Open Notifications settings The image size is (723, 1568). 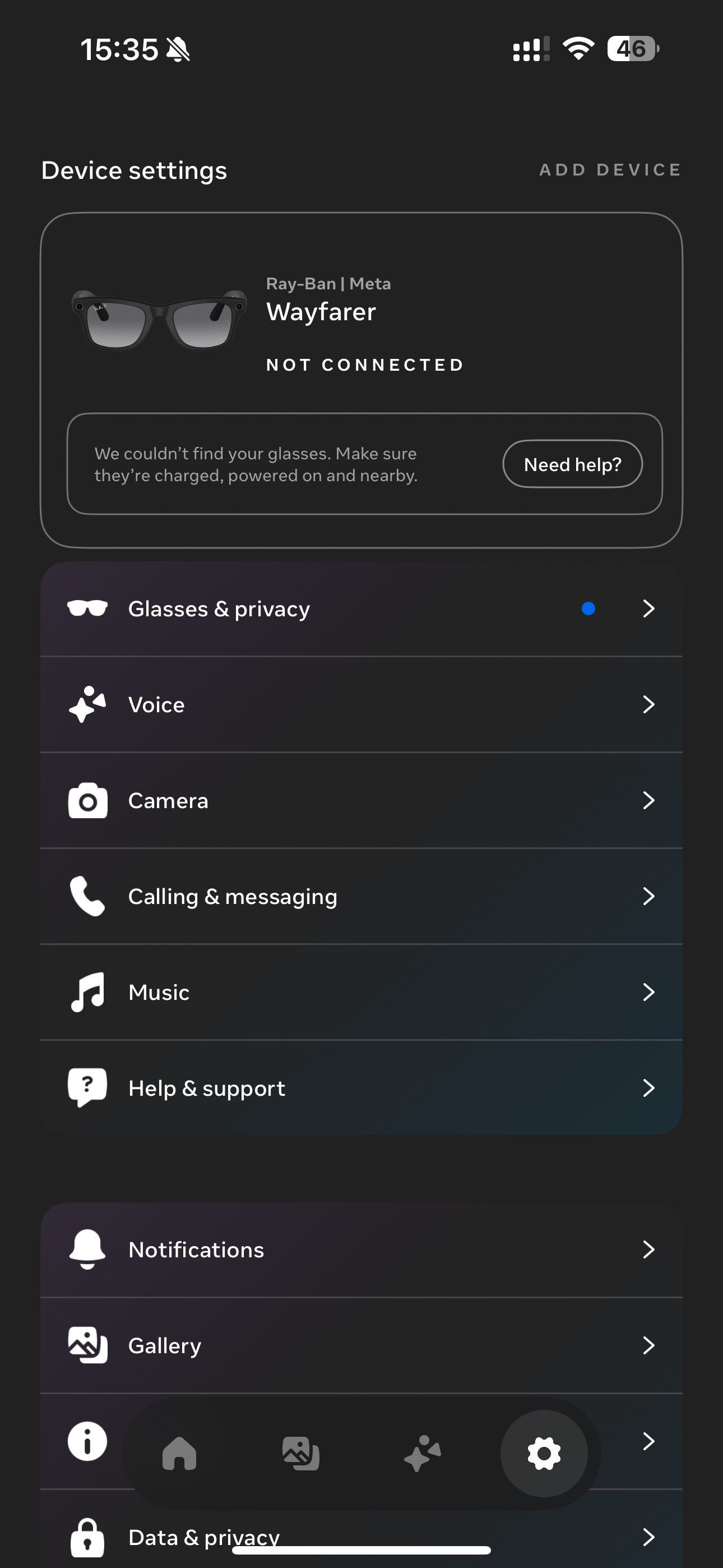(x=361, y=1249)
